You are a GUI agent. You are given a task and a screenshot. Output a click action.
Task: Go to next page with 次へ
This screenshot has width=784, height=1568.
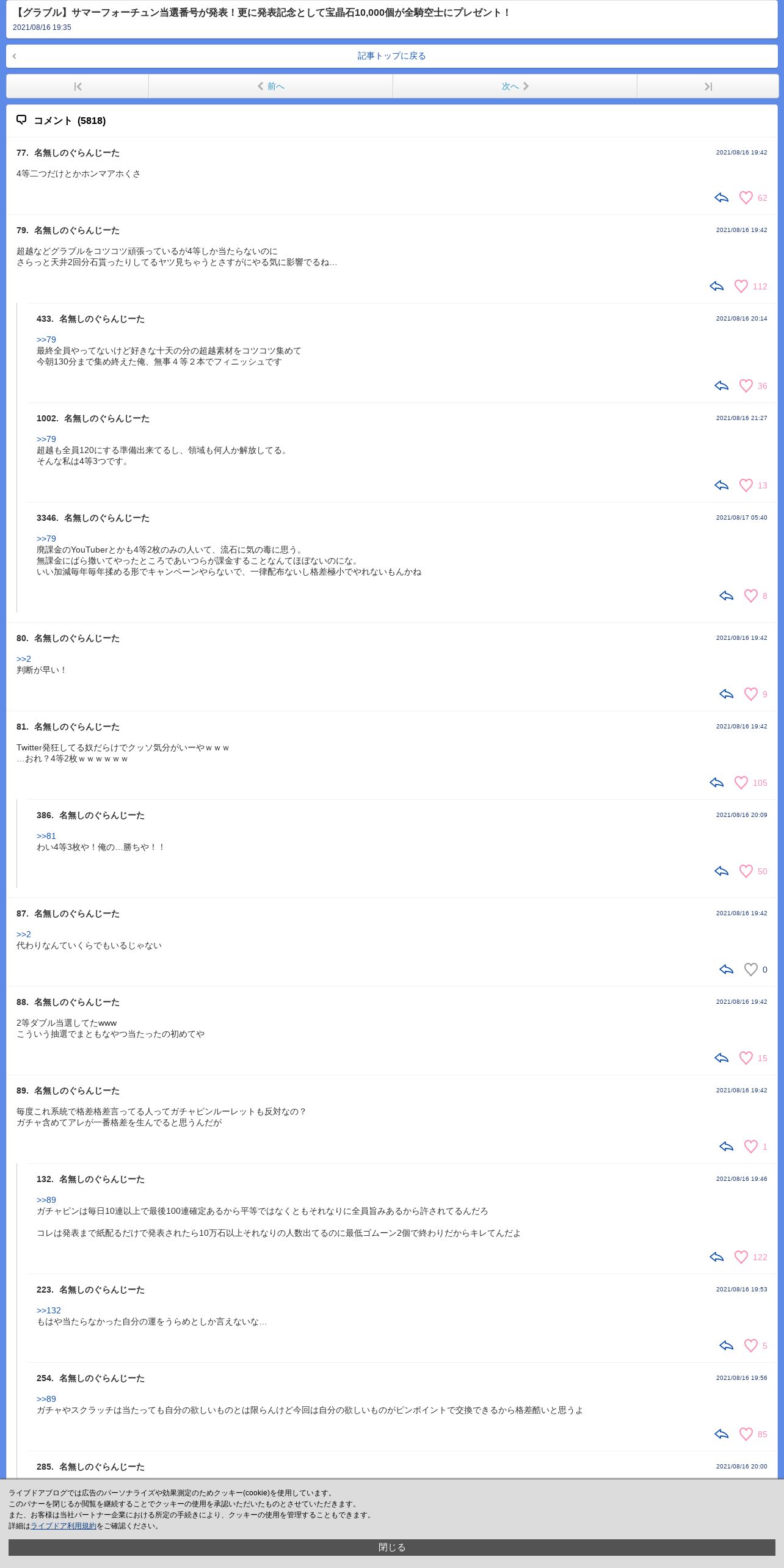[x=515, y=87]
